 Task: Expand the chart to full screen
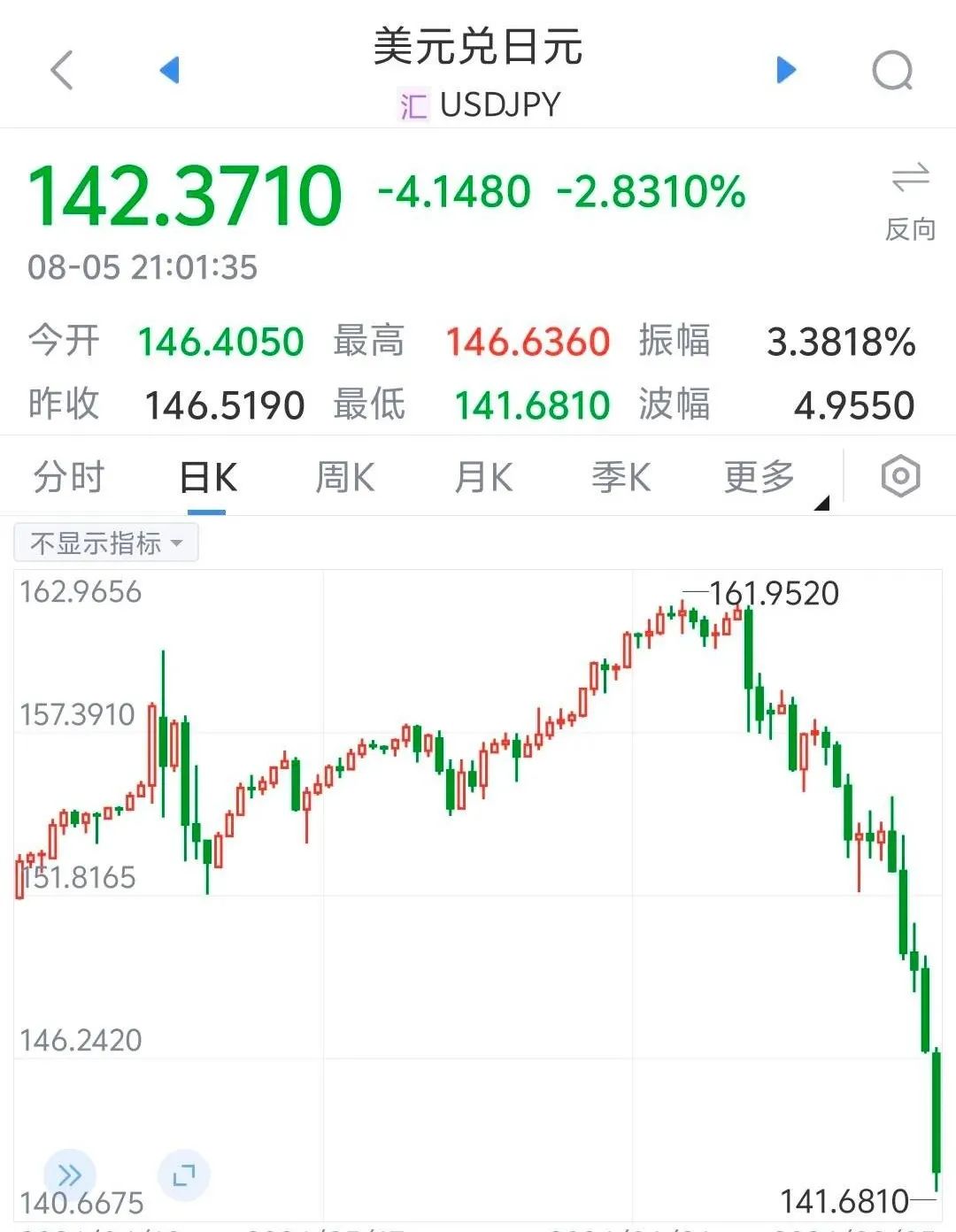point(183,1175)
